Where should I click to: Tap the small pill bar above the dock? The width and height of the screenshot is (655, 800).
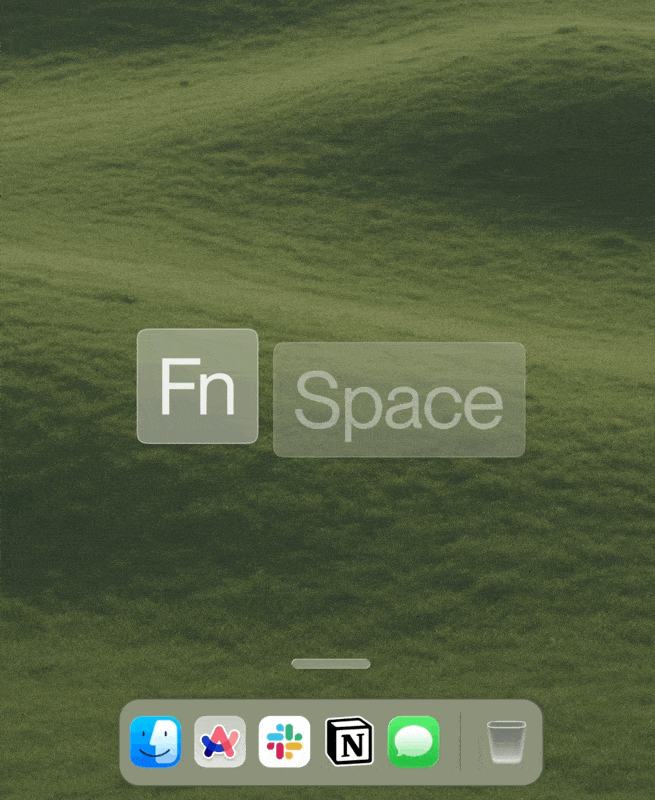pyautogui.click(x=331, y=664)
